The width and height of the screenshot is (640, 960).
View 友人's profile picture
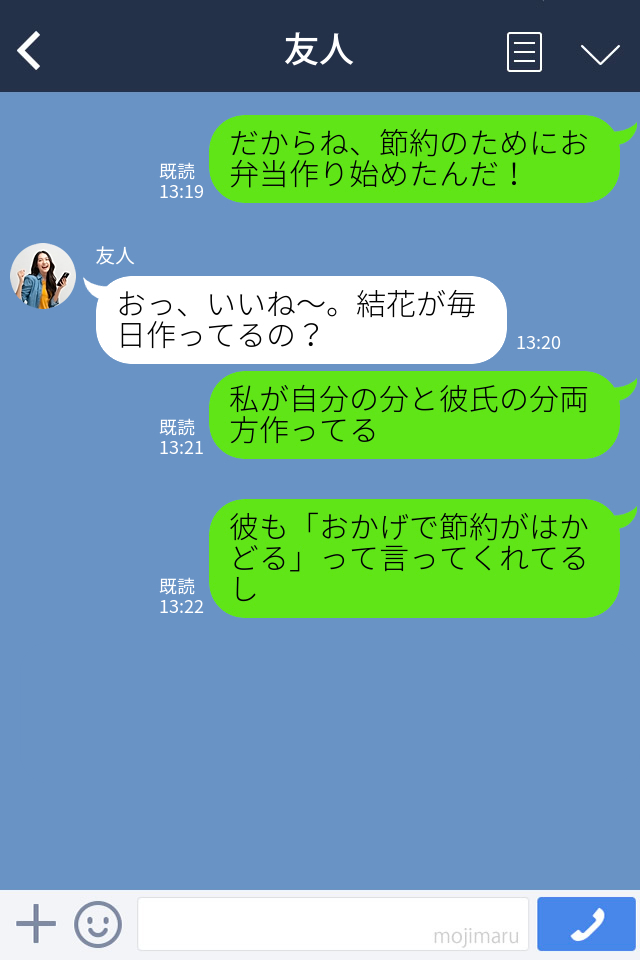(x=43, y=277)
